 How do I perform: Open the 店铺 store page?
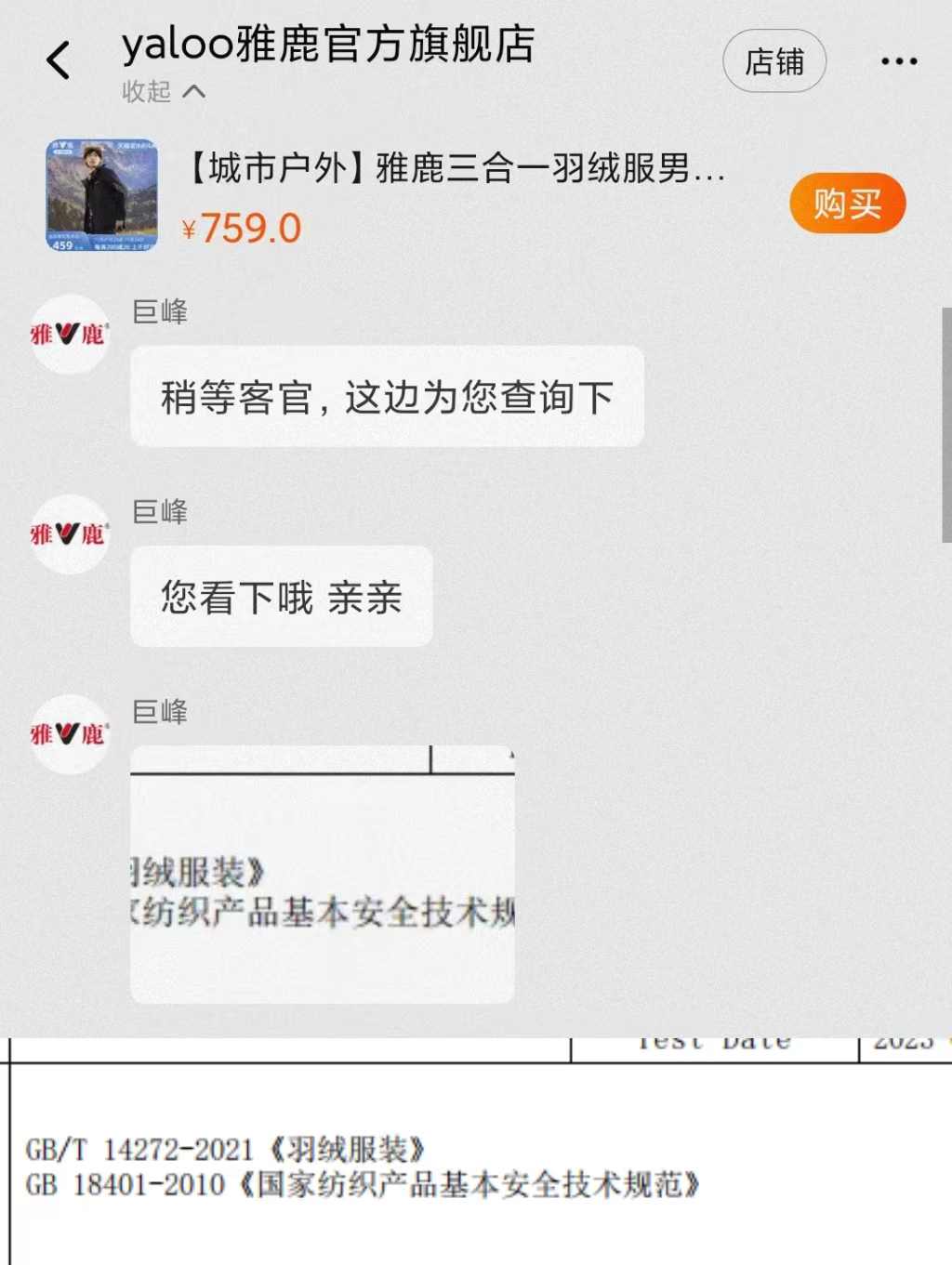[x=773, y=62]
